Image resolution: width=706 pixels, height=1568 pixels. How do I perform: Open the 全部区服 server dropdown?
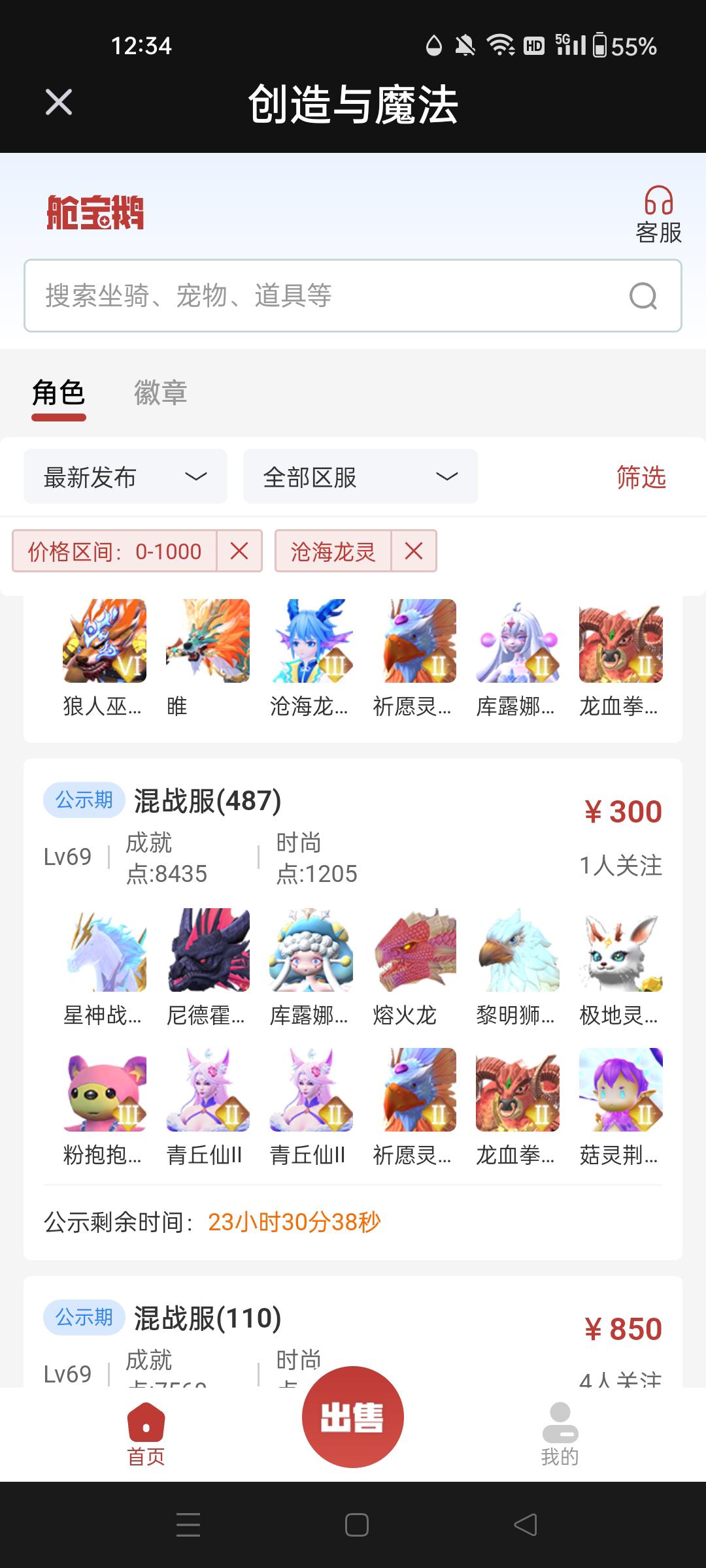(x=360, y=476)
